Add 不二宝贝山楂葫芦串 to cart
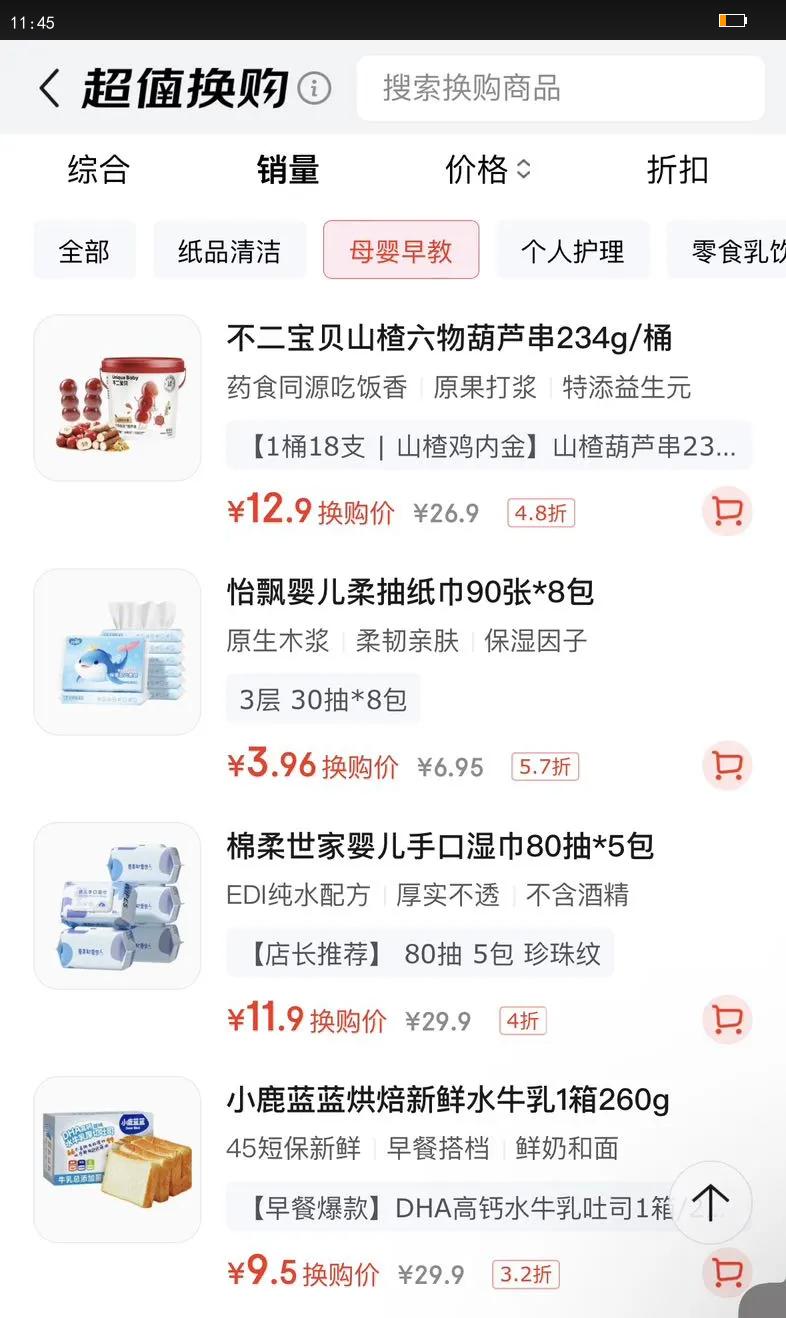The image size is (786, 1318). 727,512
